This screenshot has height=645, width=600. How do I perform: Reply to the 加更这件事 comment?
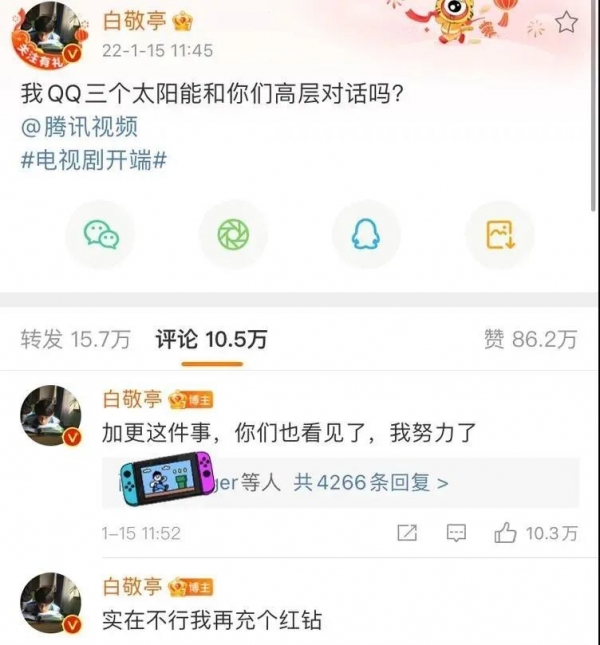pos(455,533)
